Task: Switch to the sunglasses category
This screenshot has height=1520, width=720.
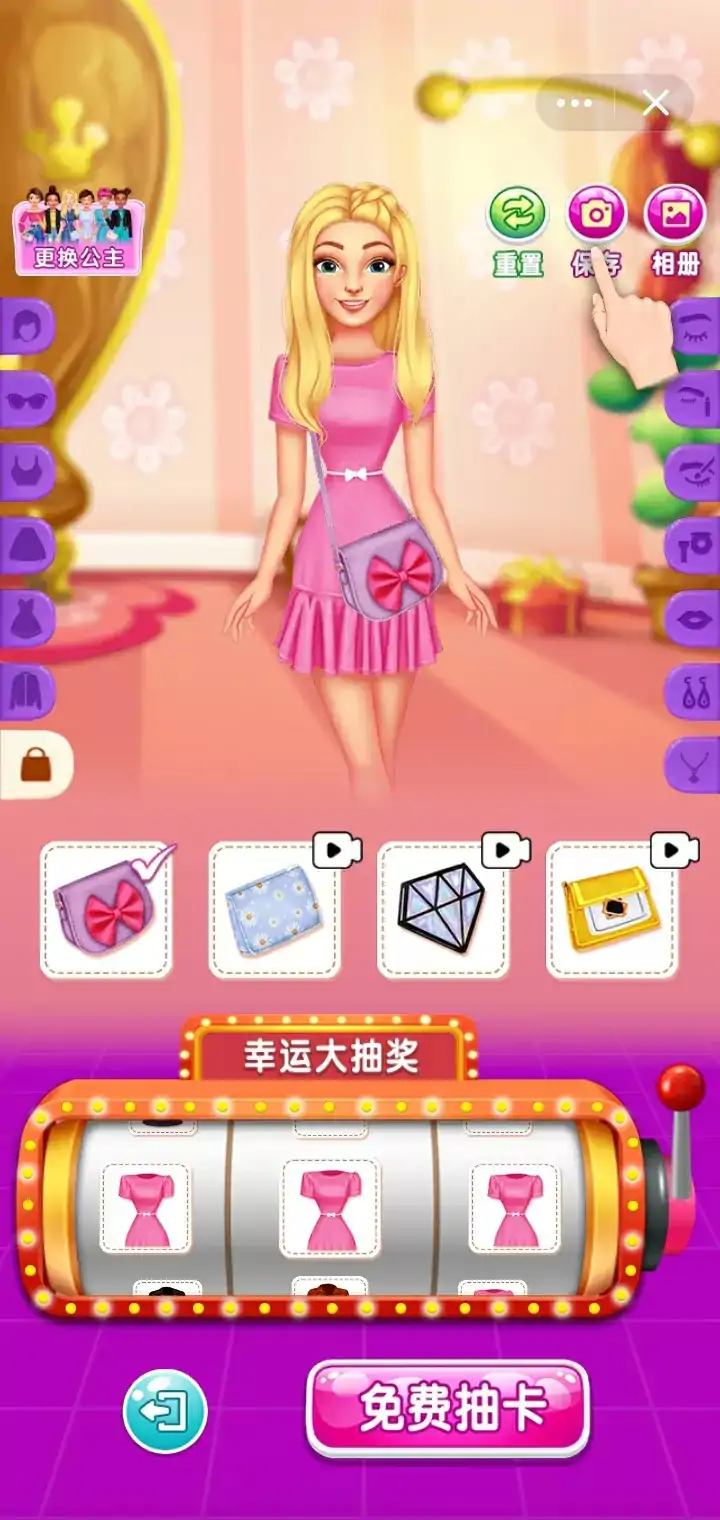Action: pyautogui.click(x=25, y=398)
